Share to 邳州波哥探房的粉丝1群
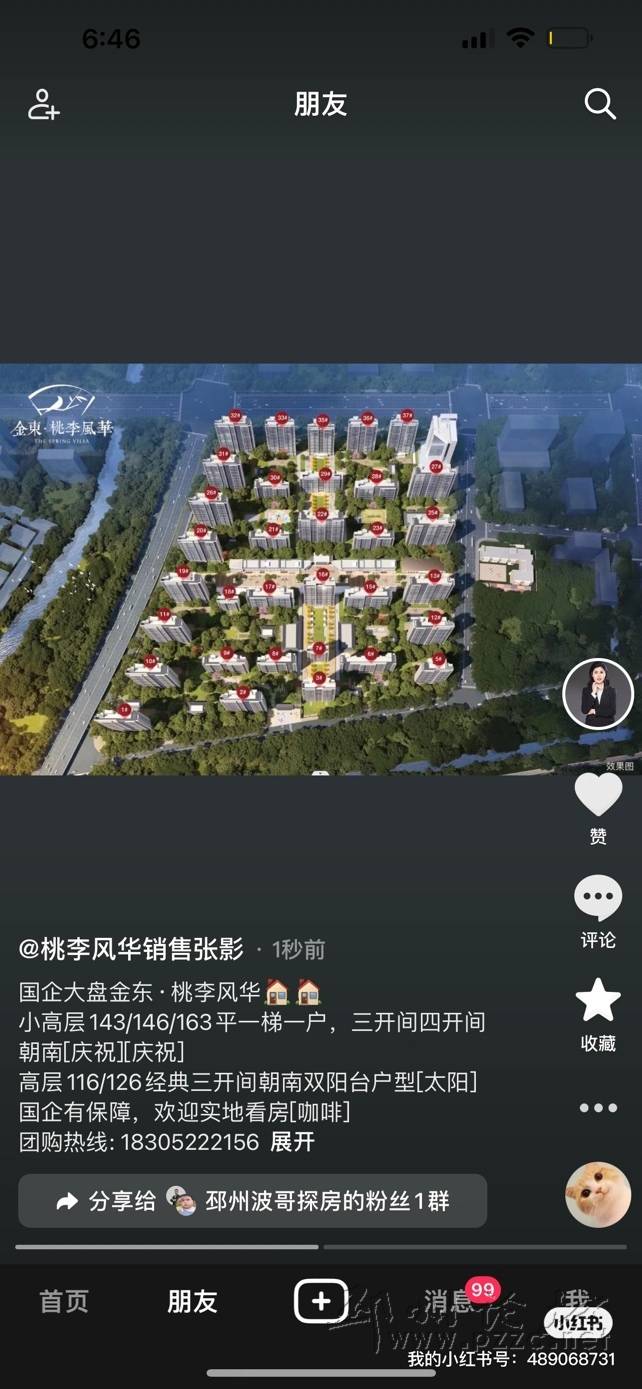This screenshot has height=1389, width=642. pos(252,1201)
